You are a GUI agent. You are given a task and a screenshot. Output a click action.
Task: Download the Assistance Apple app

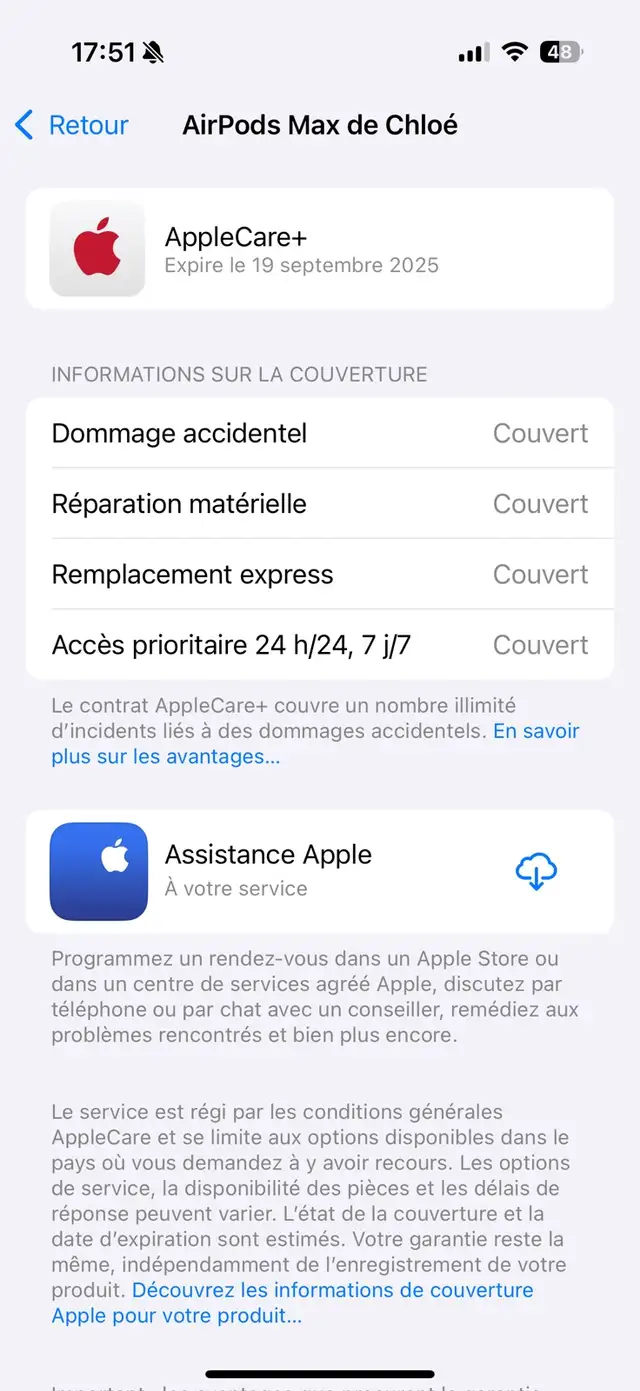(536, 871)
